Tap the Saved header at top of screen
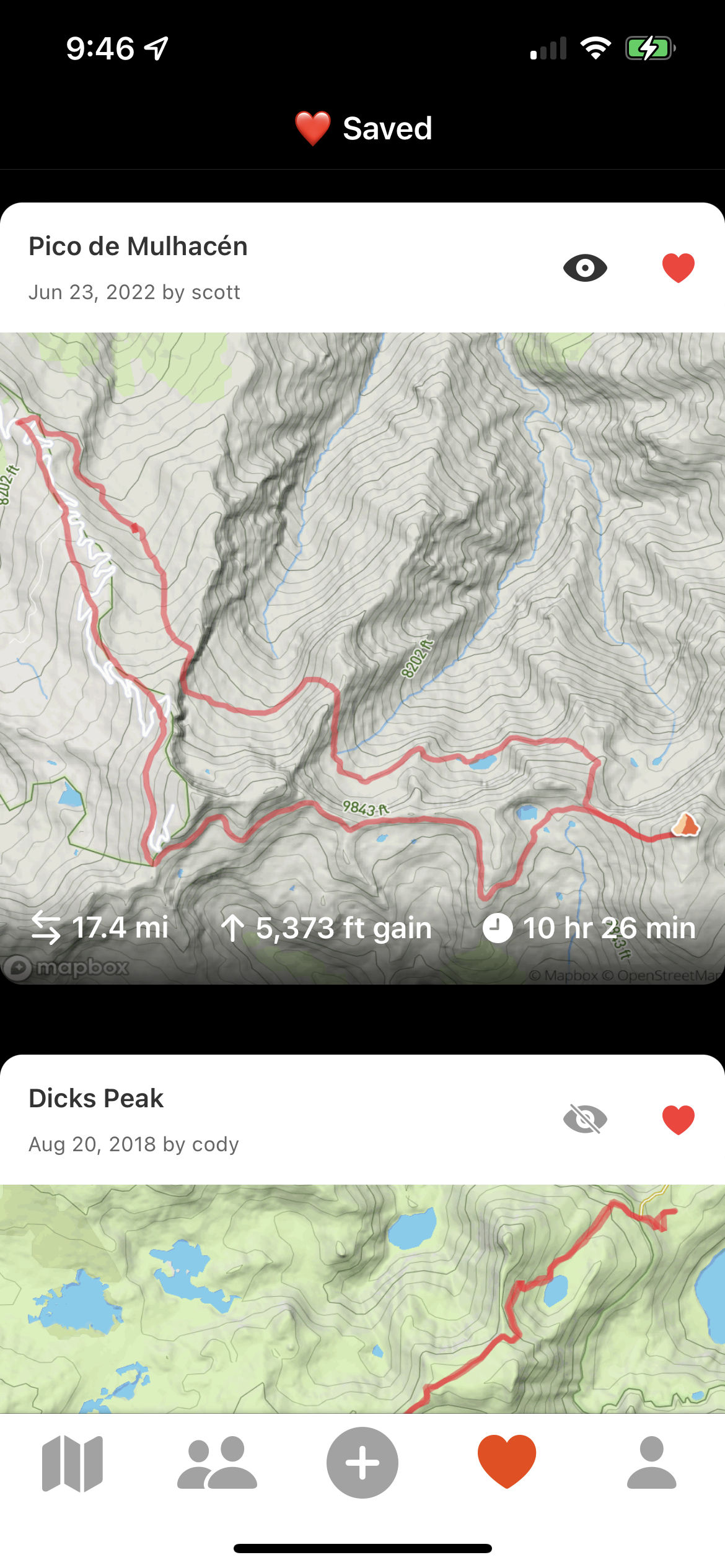The height and width of the screenshot is (1568, 725). [362, 128]
